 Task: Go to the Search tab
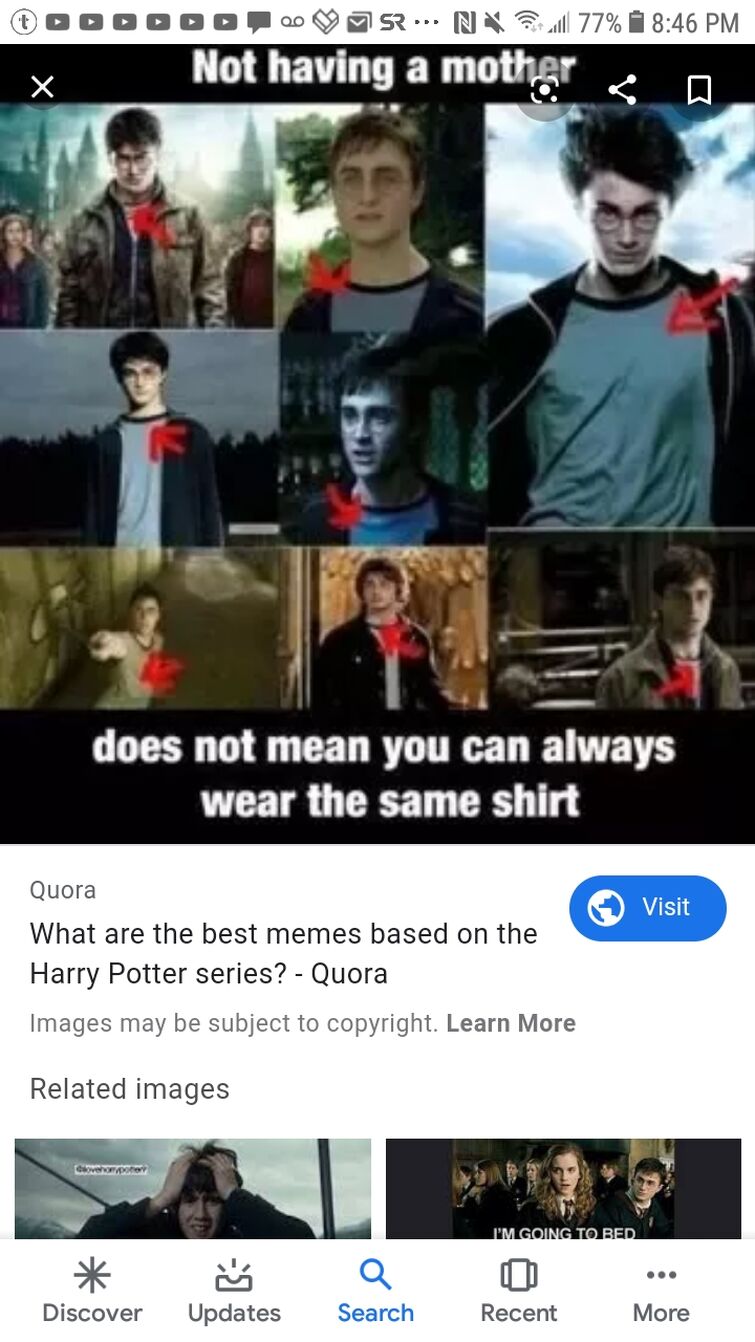point(375,1291)
